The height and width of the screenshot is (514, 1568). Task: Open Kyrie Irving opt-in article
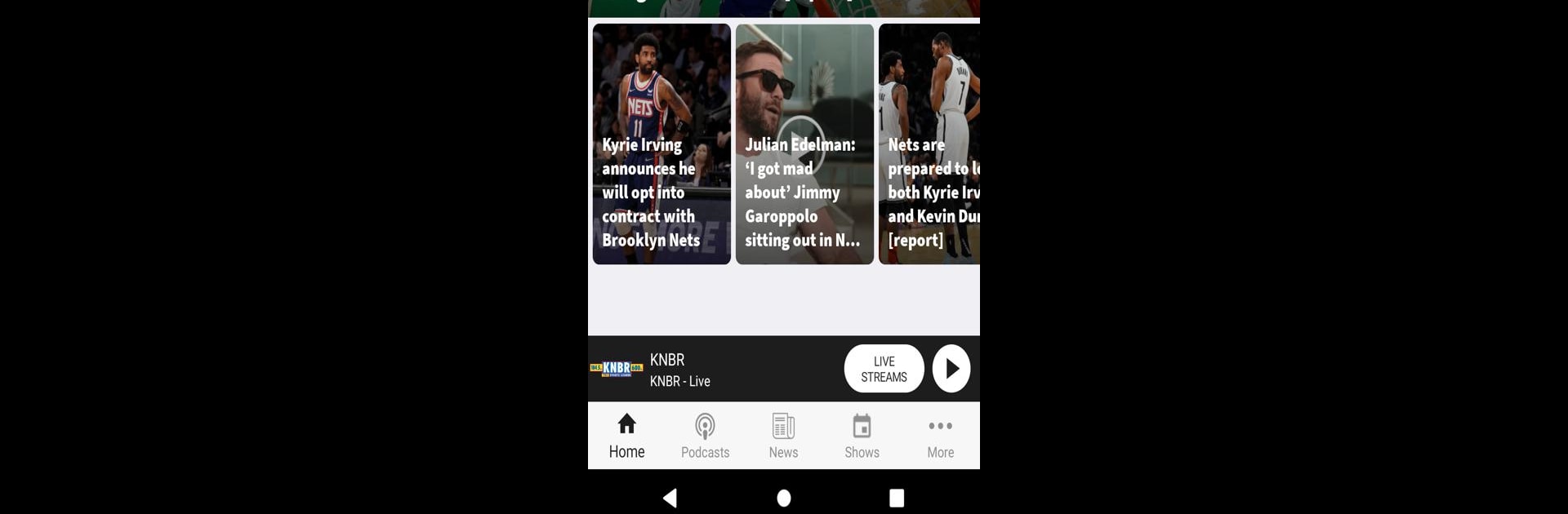point(661,144)
